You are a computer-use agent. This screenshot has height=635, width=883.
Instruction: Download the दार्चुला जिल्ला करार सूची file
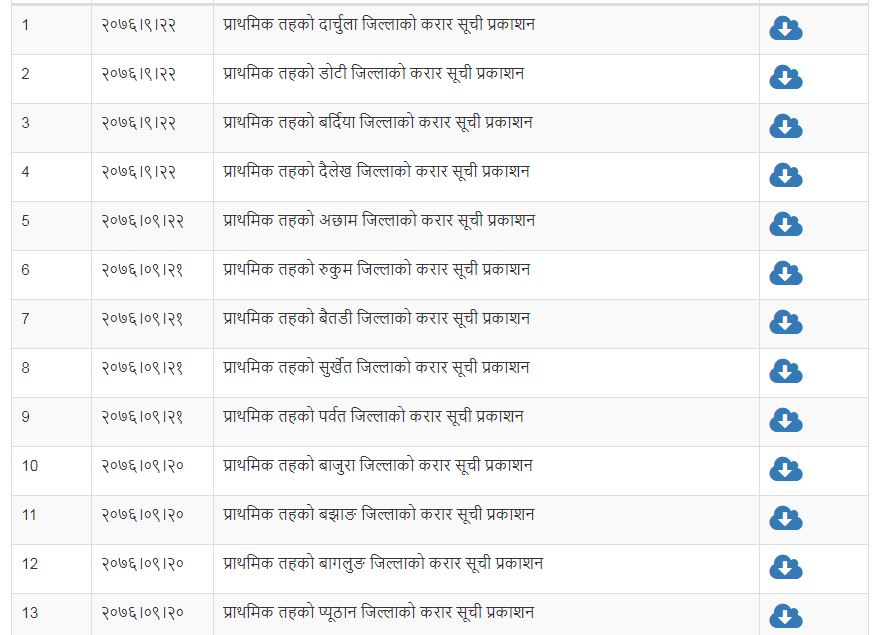(x=786, y=29)
